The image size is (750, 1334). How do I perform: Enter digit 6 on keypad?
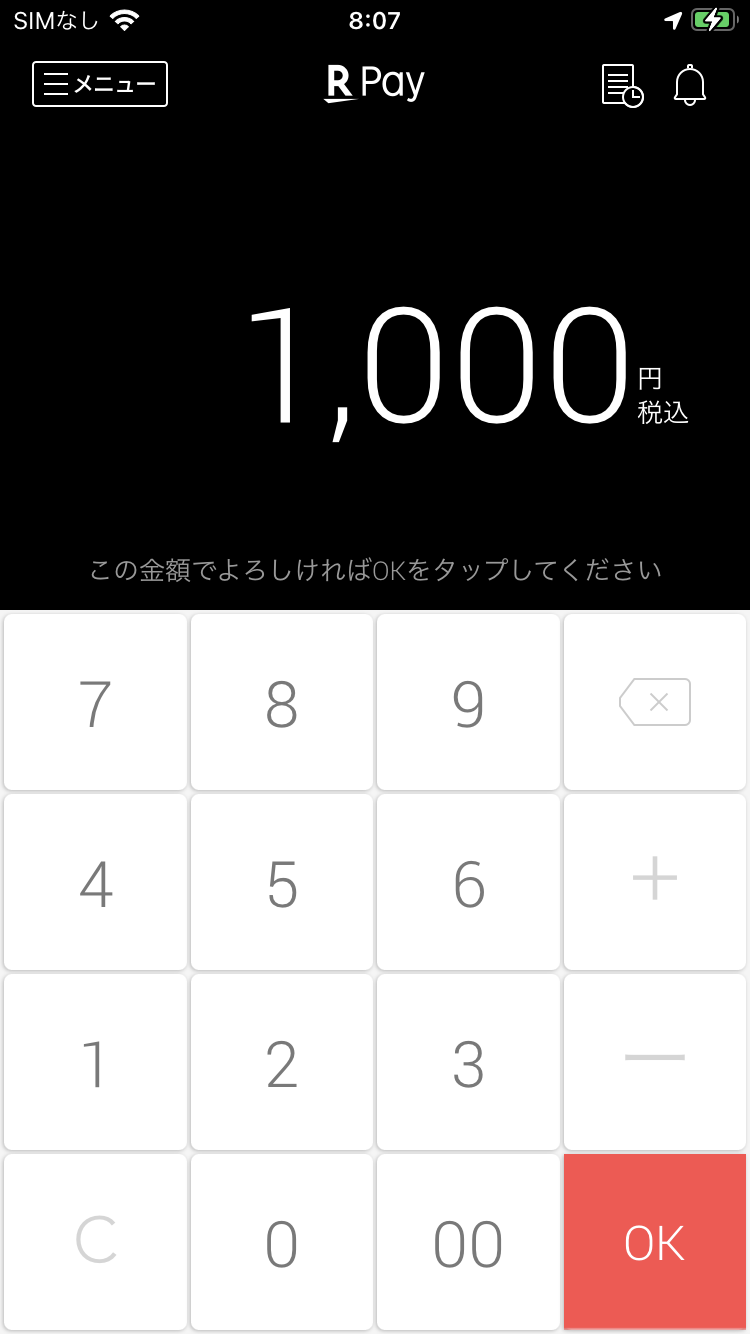tap(468, 883)
